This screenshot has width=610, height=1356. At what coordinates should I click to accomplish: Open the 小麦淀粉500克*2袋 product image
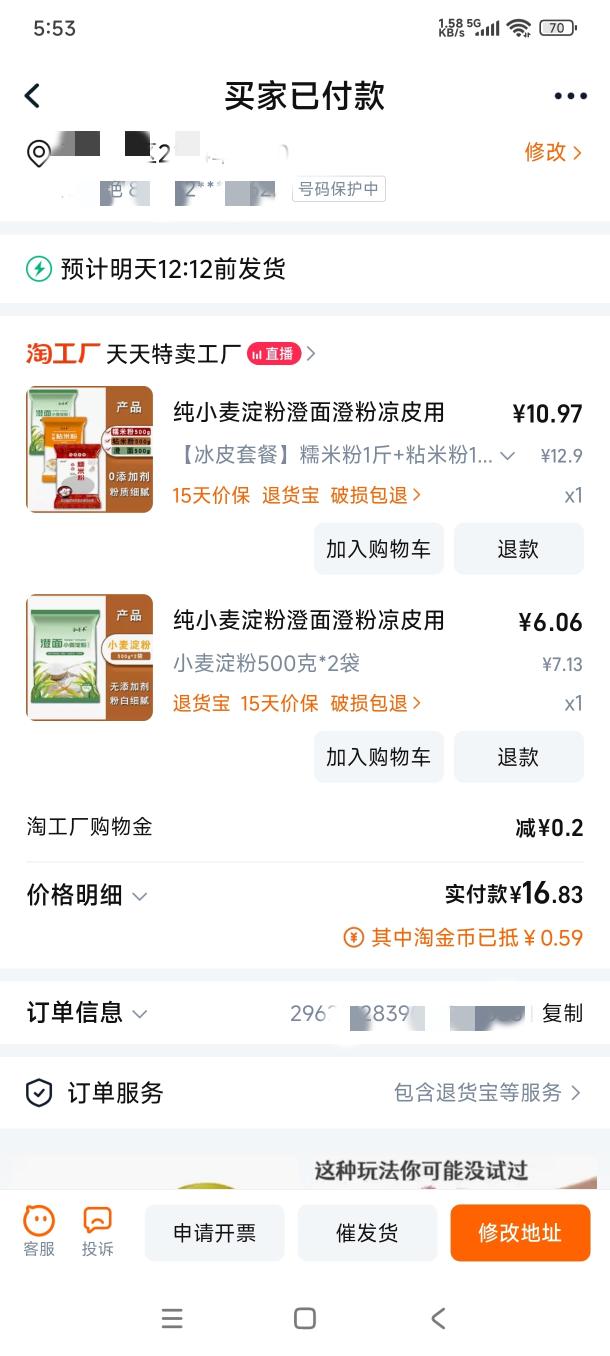(x=90, y=657)
